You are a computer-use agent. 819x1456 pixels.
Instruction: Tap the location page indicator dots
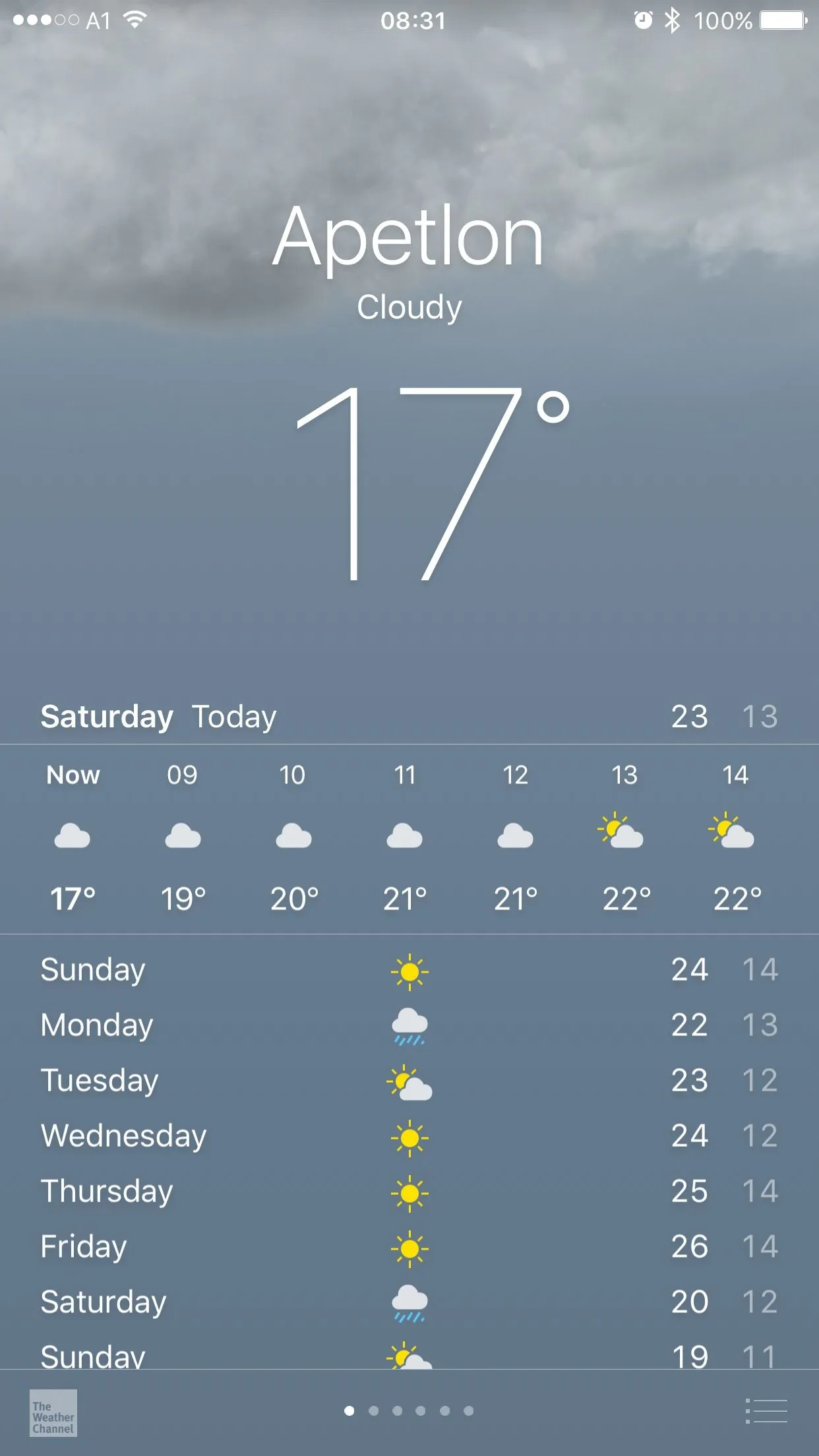[409, 1410]
